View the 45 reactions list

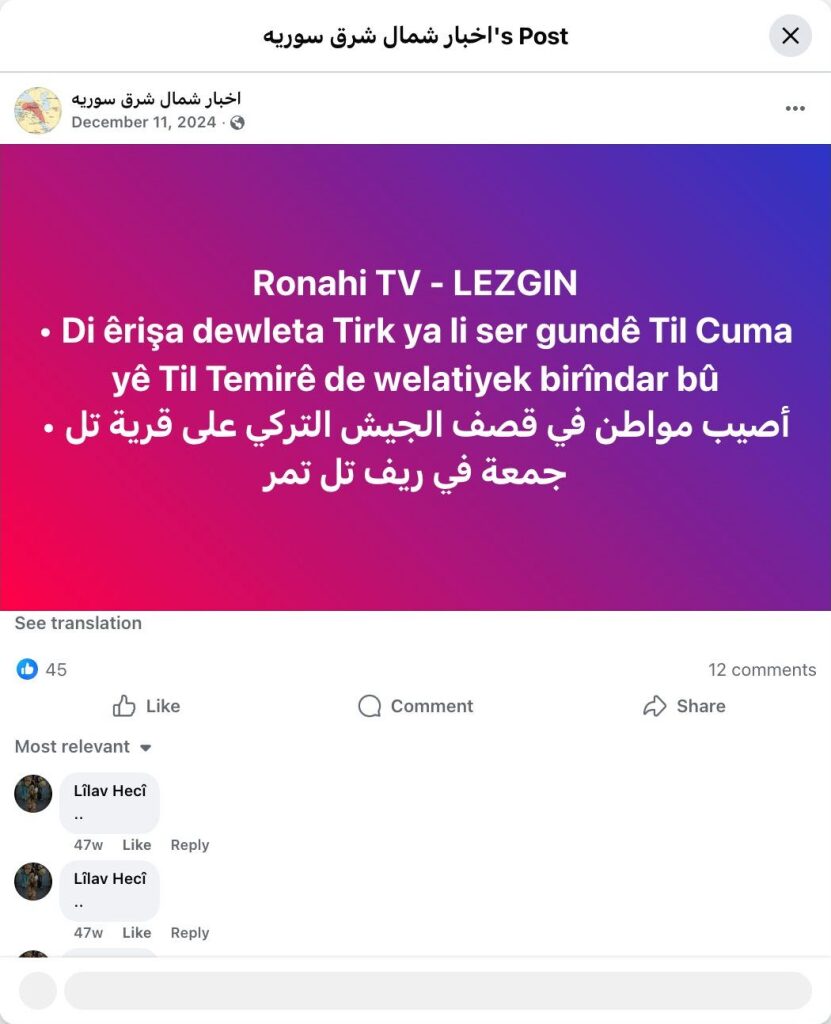pyautogui.click(x=42, y=670)
